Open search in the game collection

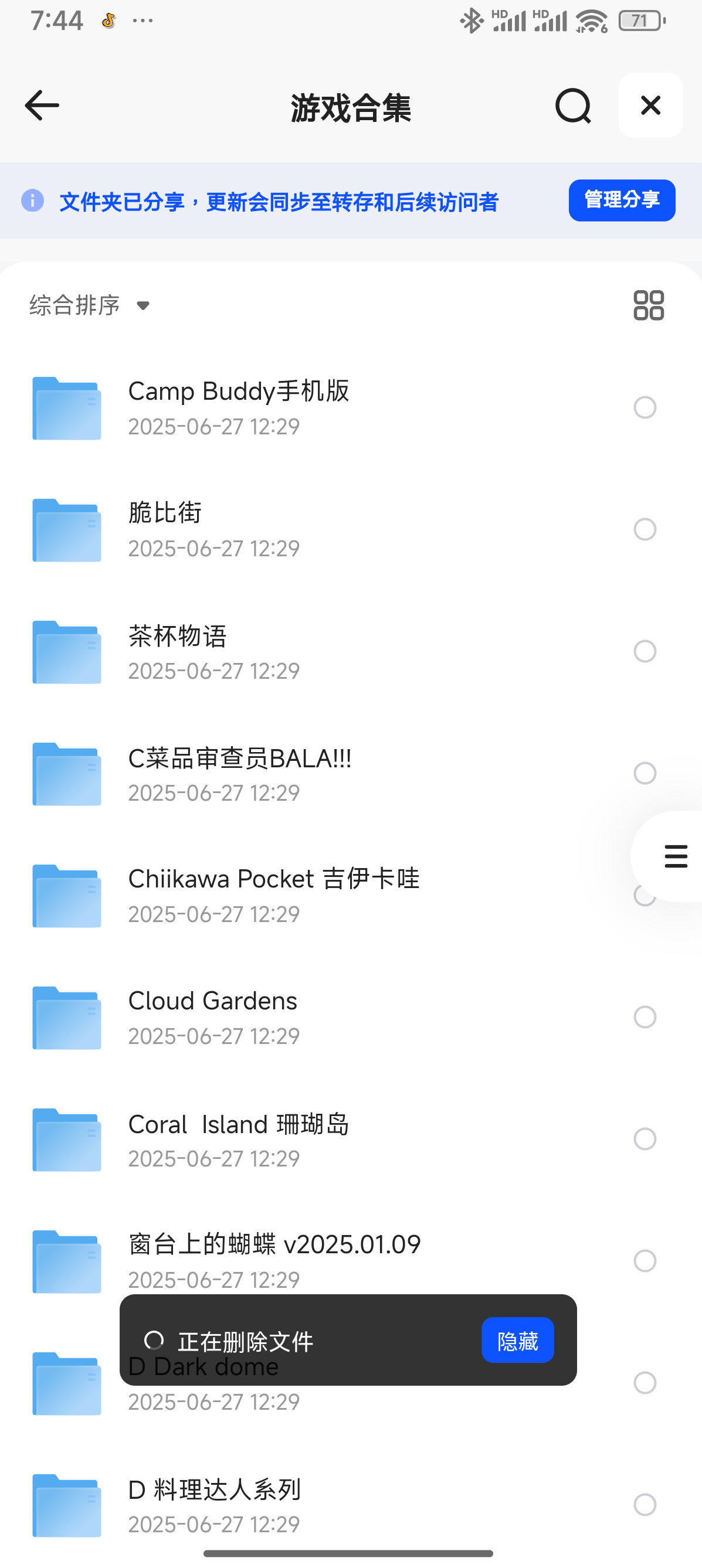(x=573, y=106)
